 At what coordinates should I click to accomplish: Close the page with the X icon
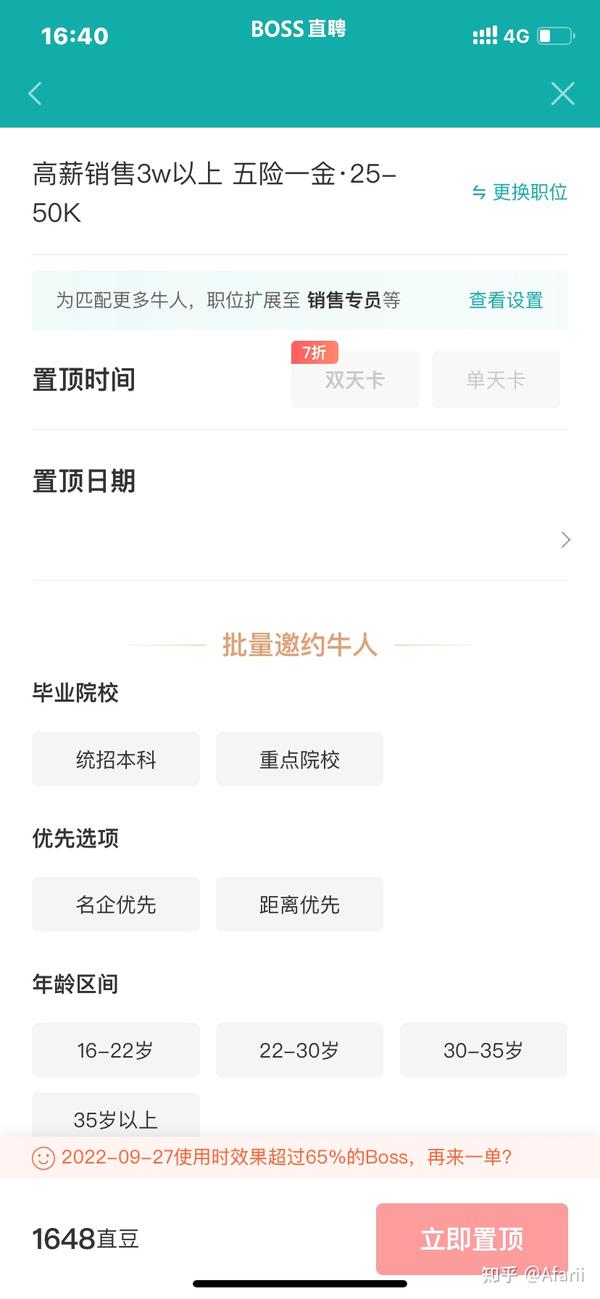[563, 94]
